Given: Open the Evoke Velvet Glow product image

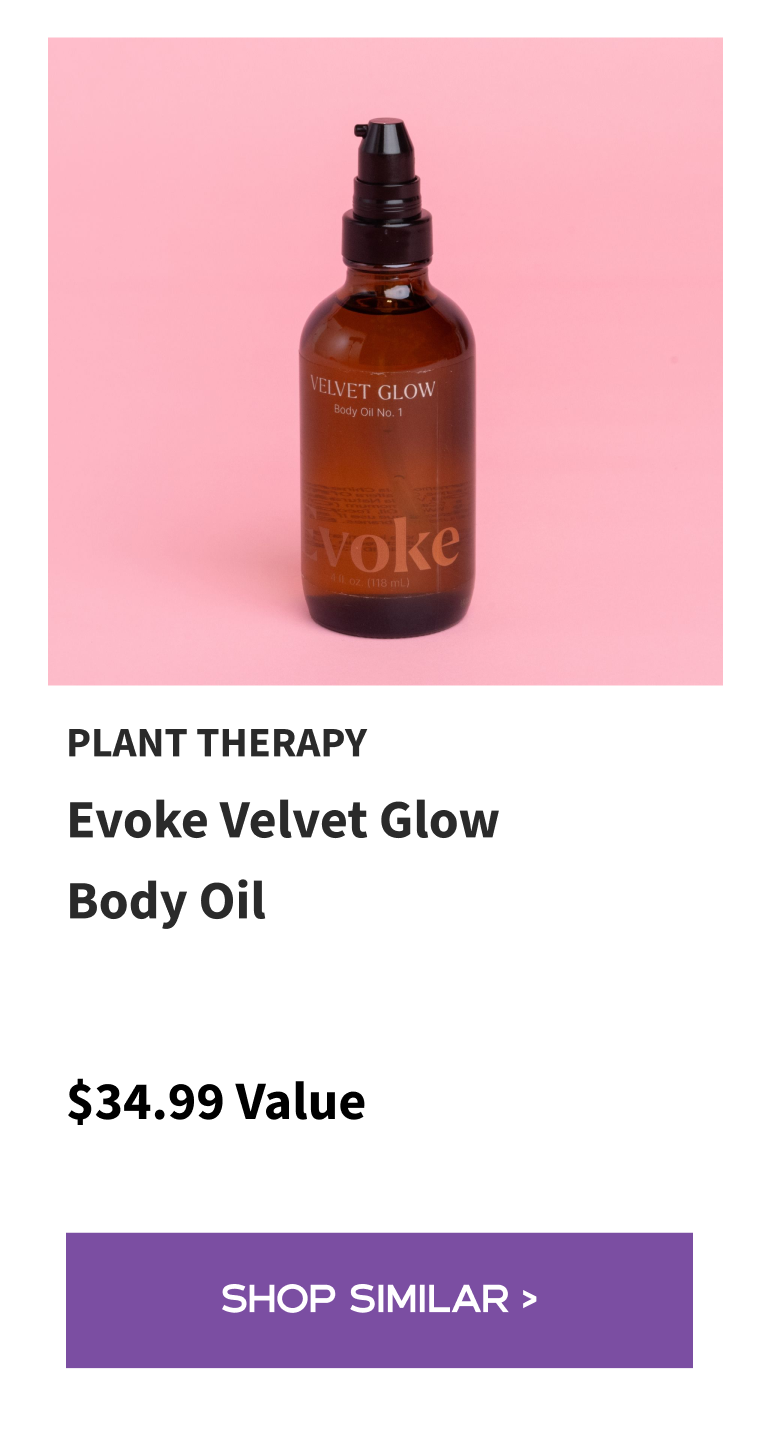Looking at the screenshot, I should pos(385,361).
